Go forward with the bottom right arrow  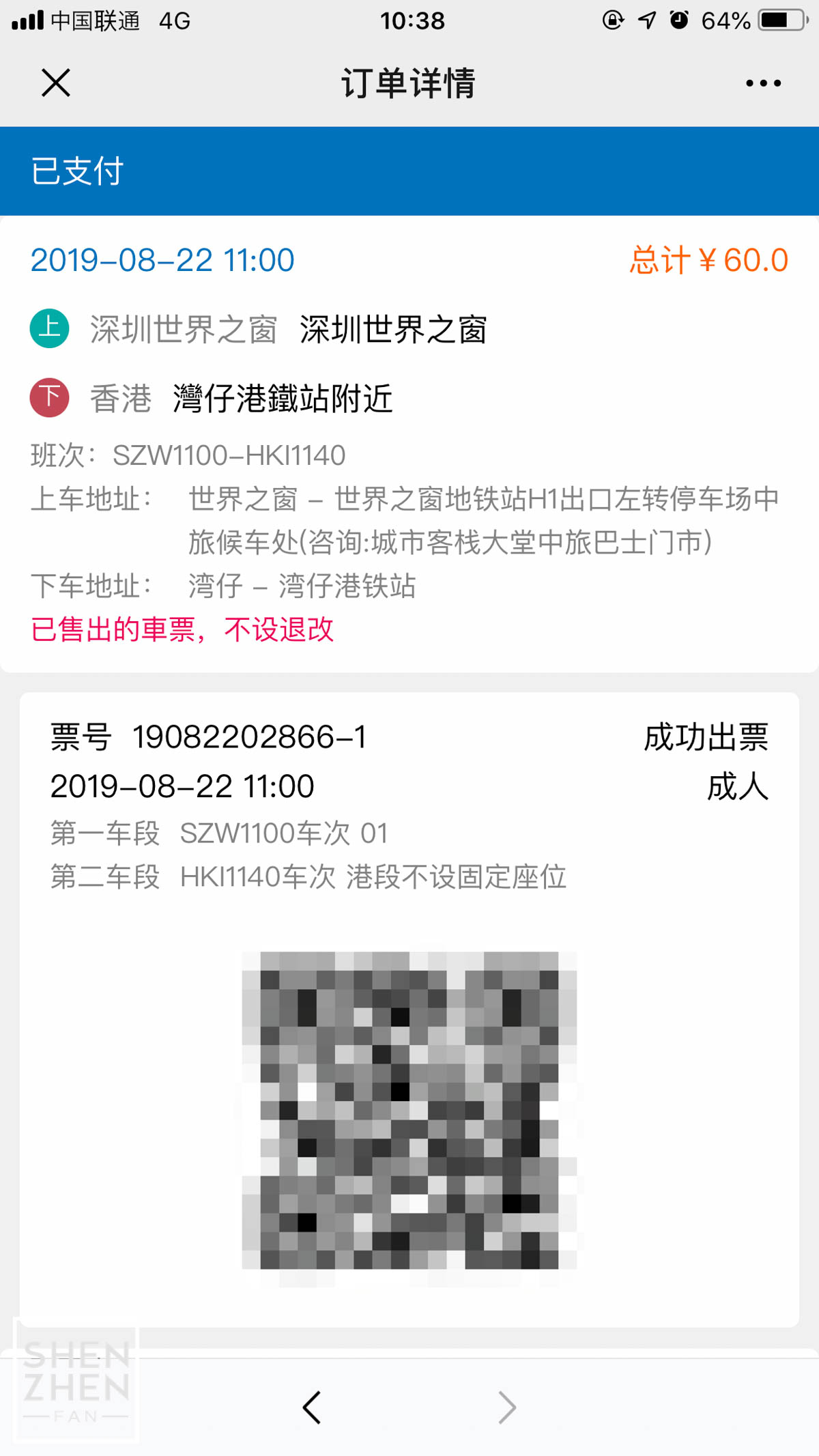coord(507,1407)
